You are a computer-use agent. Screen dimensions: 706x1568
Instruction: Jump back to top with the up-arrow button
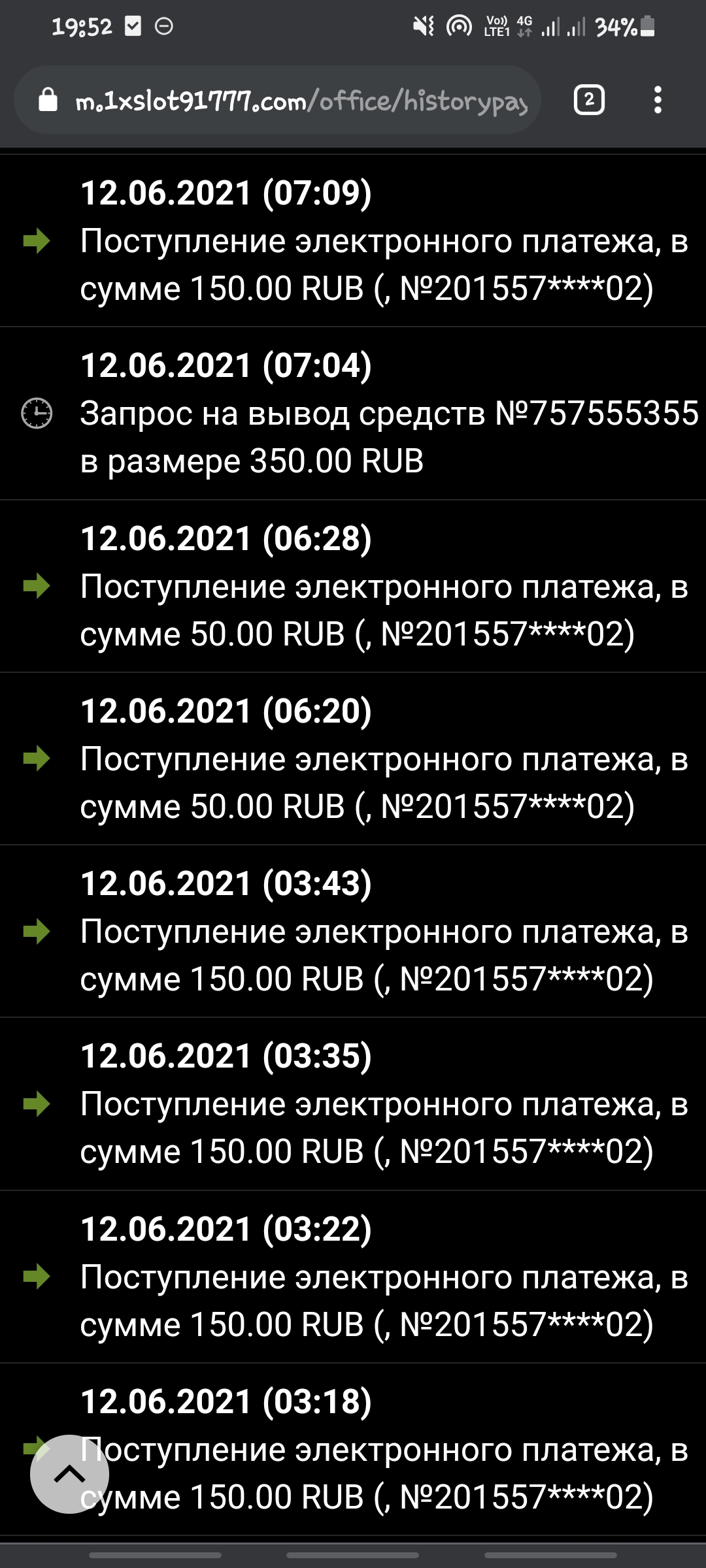[69, 1474]
